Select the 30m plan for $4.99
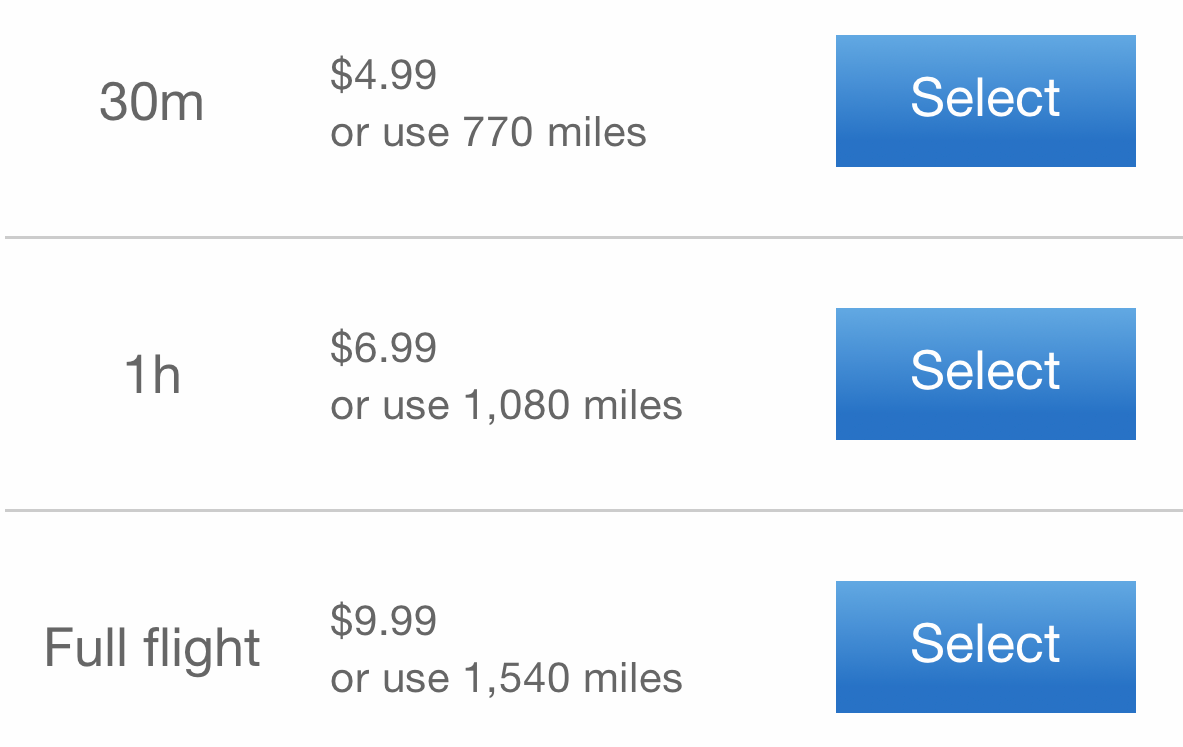 click(985, 101)
